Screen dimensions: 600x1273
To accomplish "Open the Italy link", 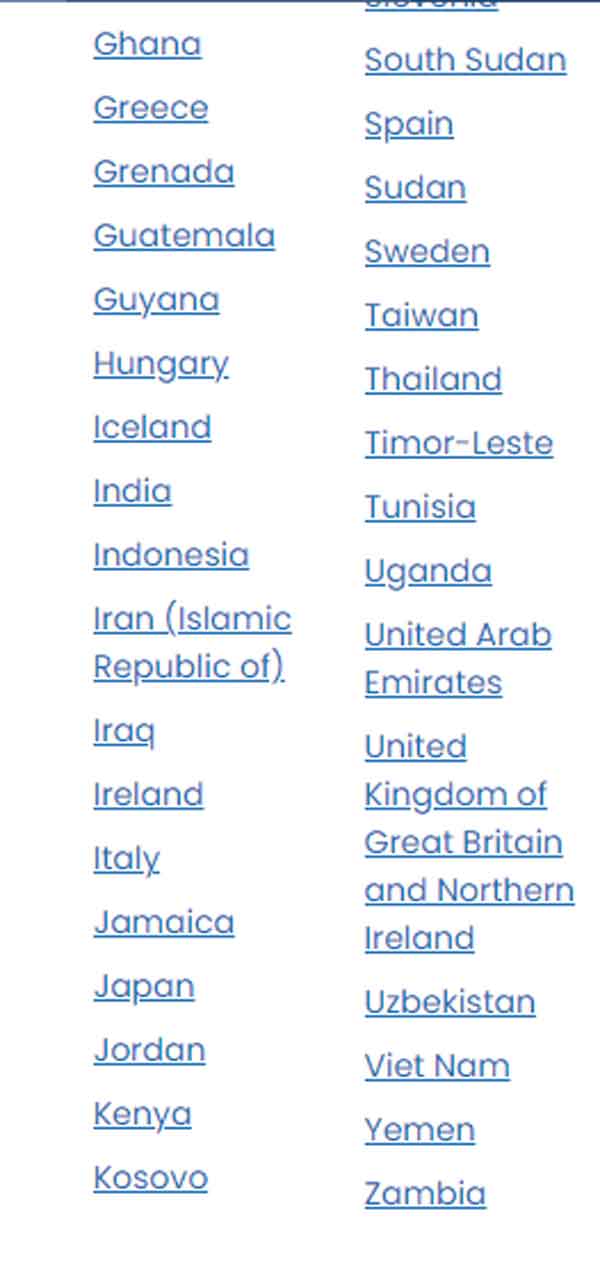I will tap(126, 860).
